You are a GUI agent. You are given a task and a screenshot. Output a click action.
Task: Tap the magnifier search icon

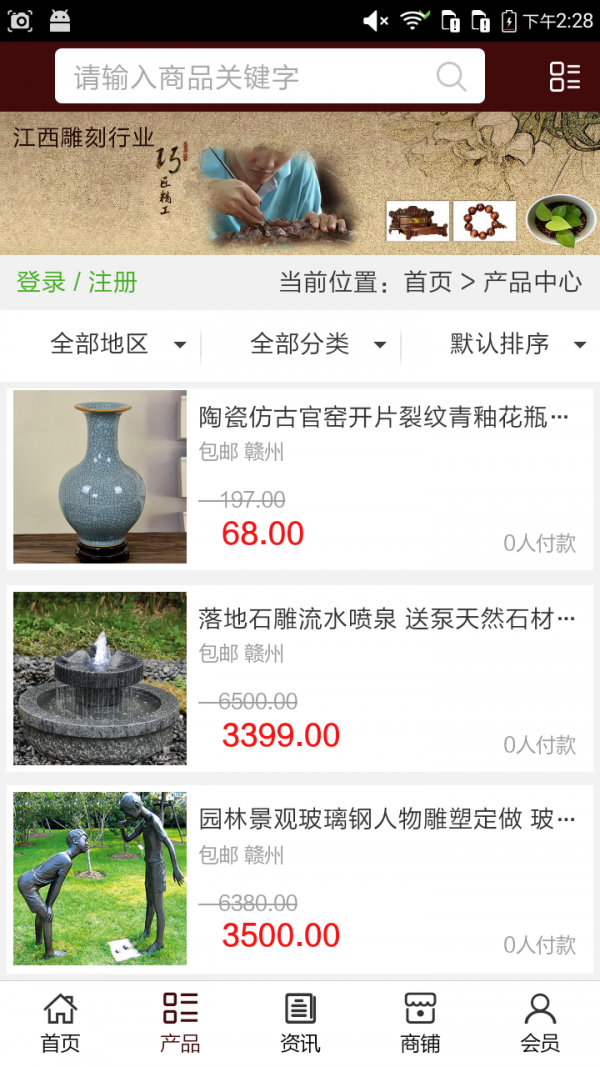[452, 77]
